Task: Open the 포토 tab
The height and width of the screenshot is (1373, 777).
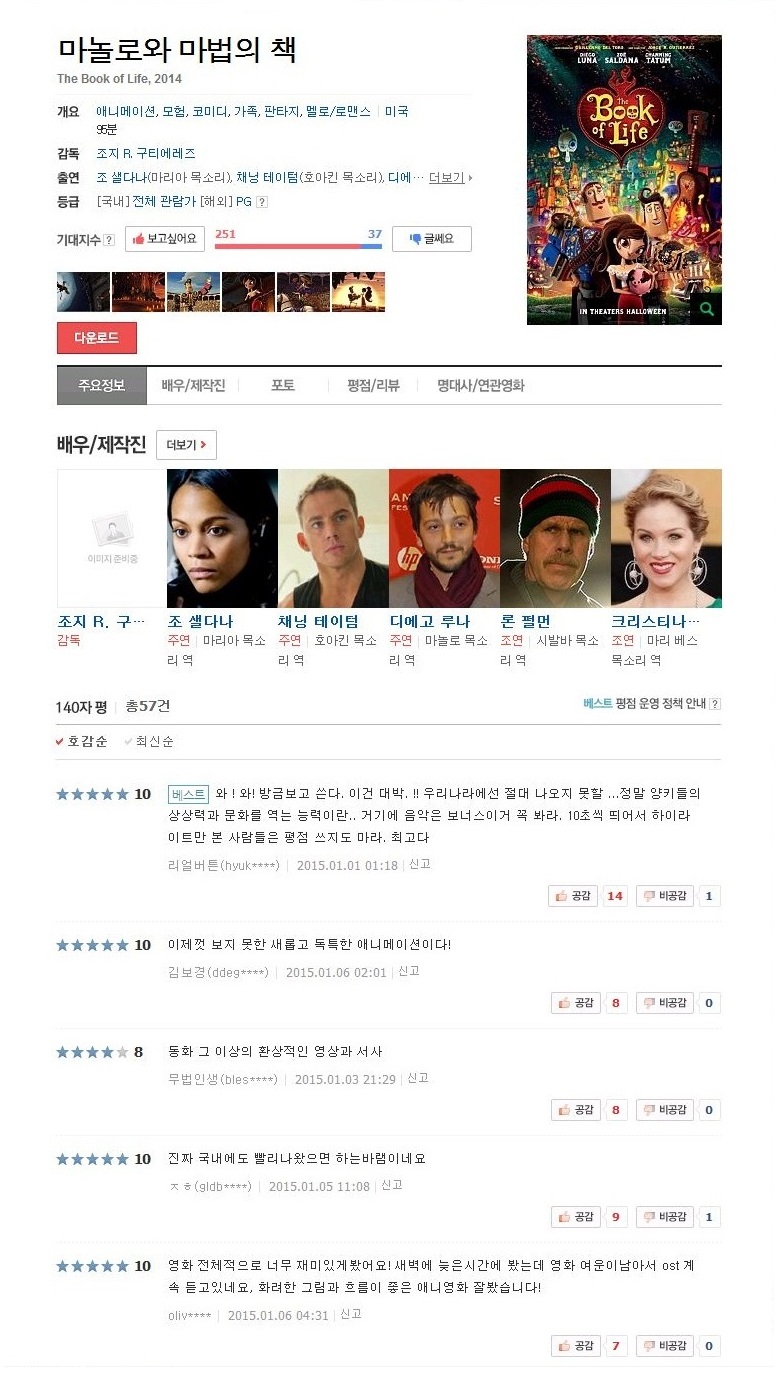Action: tap(283, 385)
